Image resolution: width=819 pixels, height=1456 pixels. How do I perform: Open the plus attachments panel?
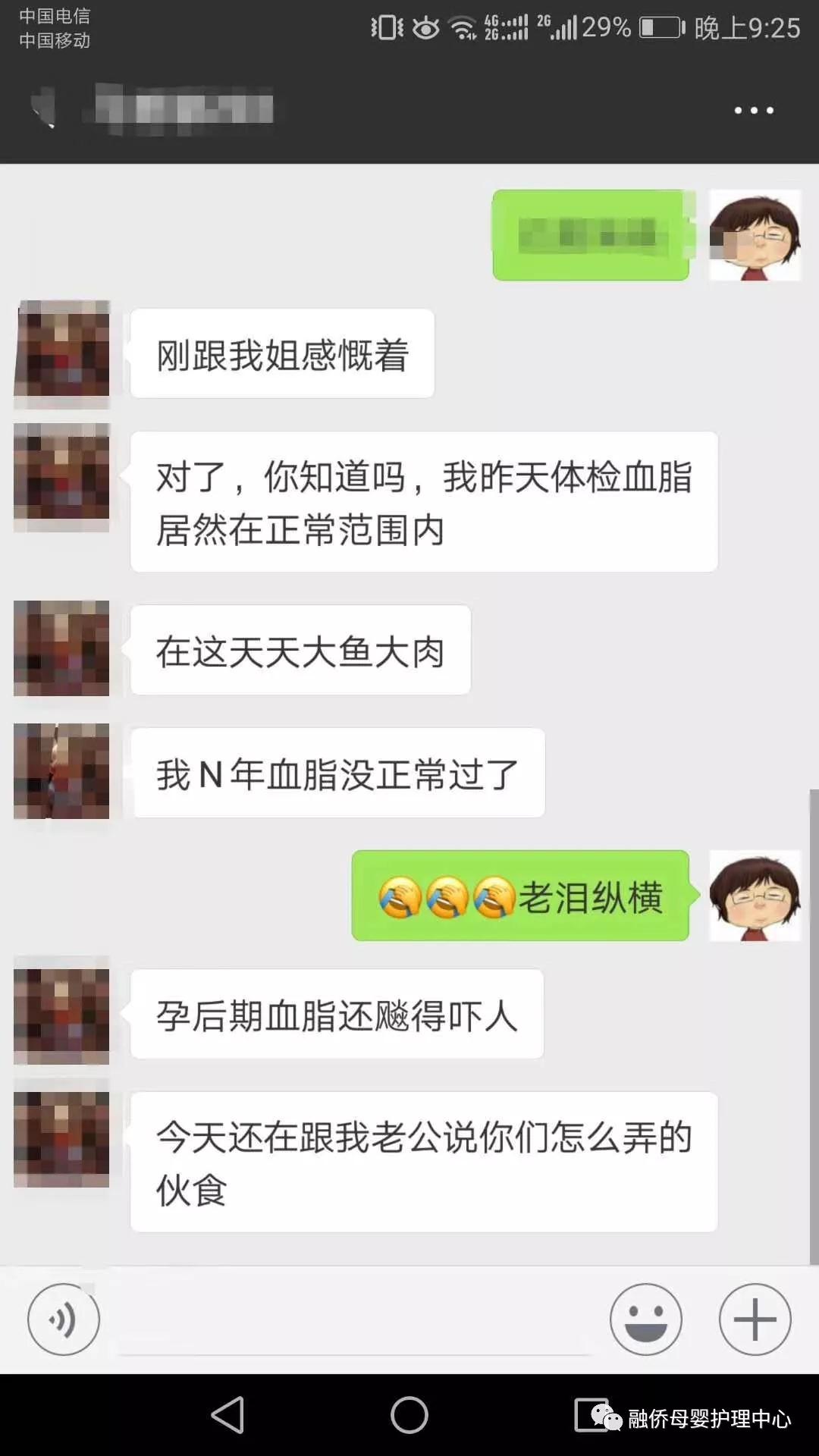point(755,1319)
